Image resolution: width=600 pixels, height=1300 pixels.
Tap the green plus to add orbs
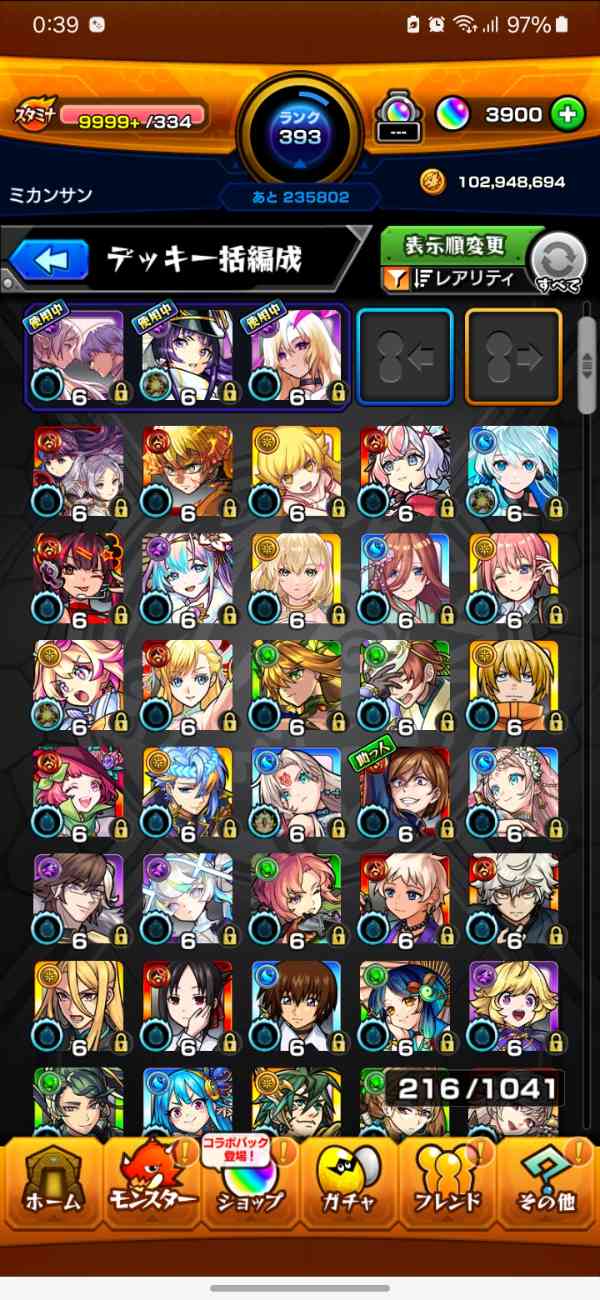567,115
